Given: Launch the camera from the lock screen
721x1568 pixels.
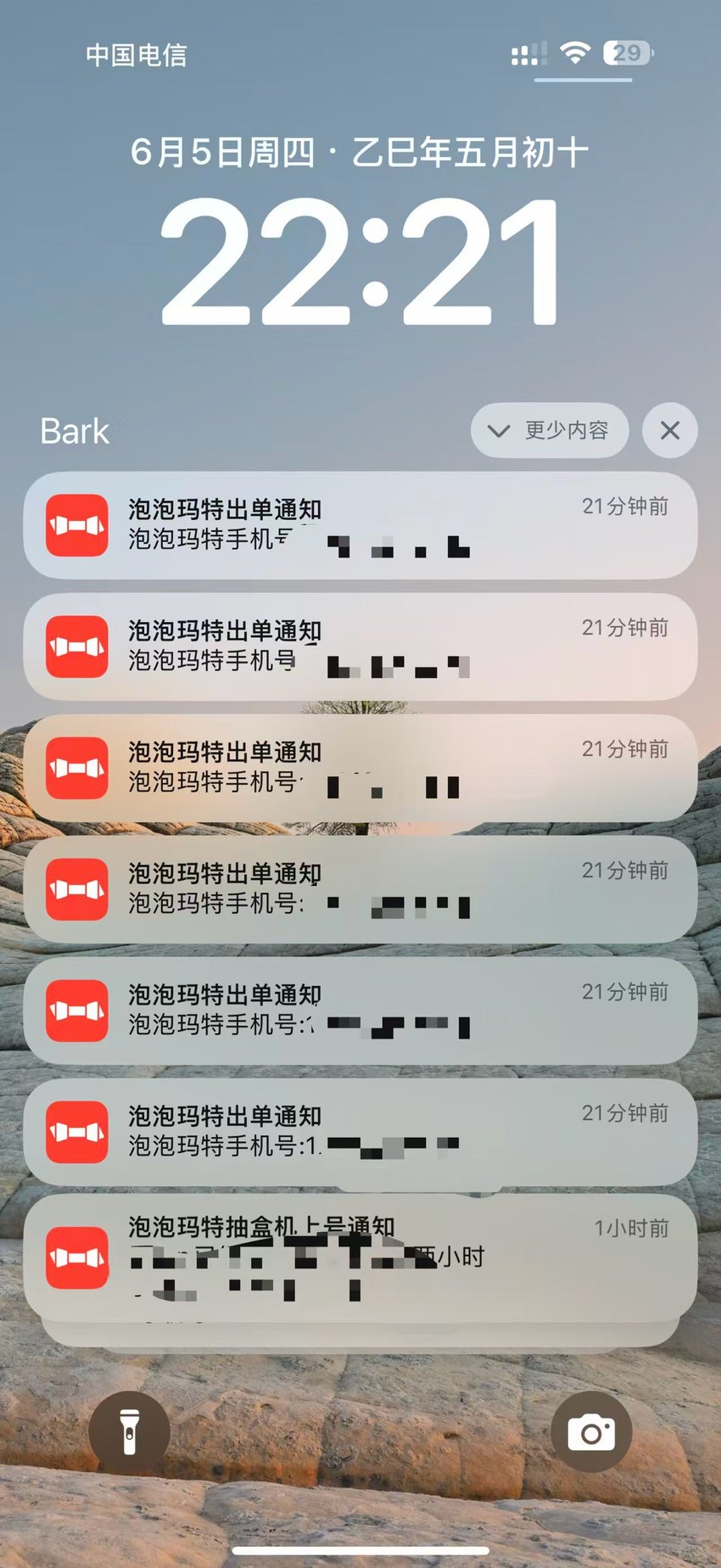Looking at the screenshot, I should [x=591, y=1432].
